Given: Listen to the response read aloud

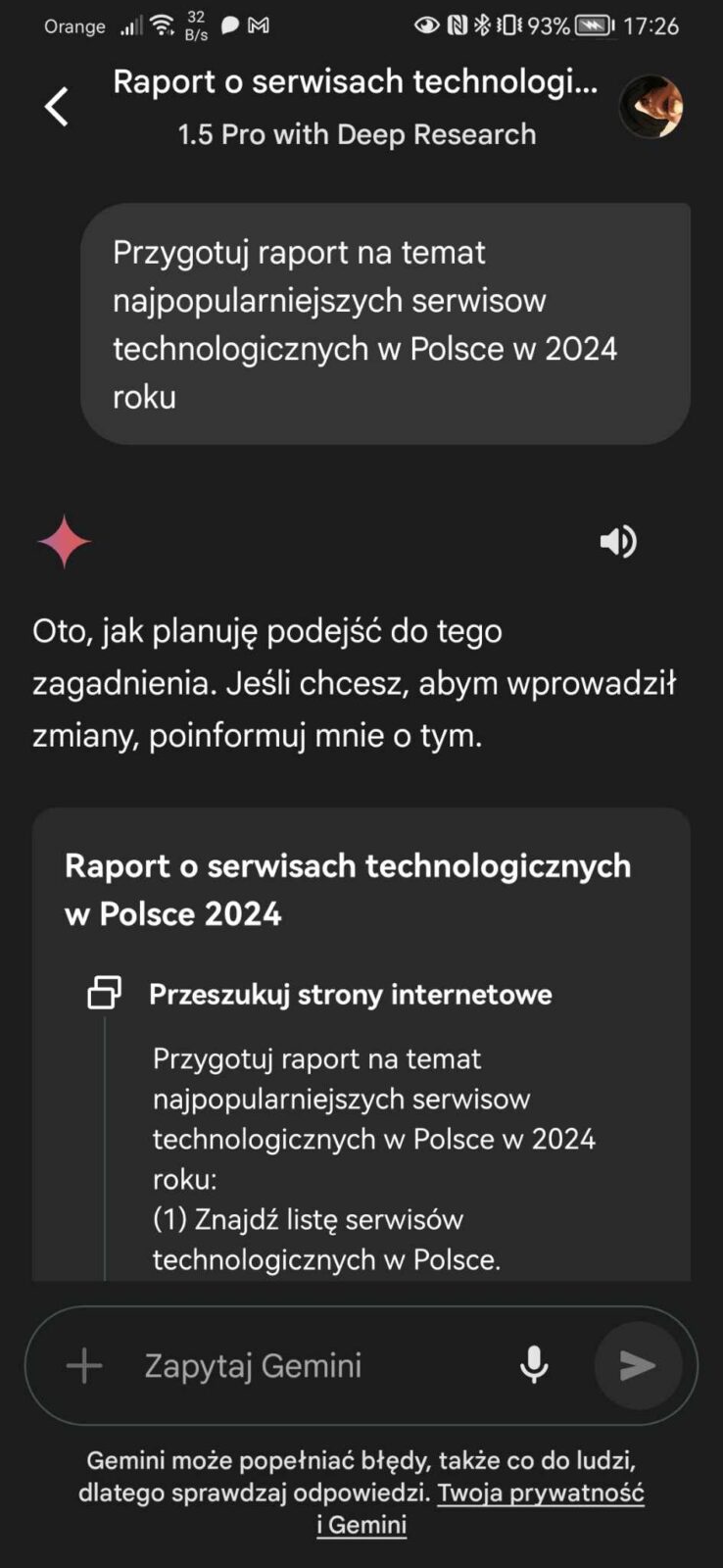Looking at the screenshot, I should coord(618,542).
